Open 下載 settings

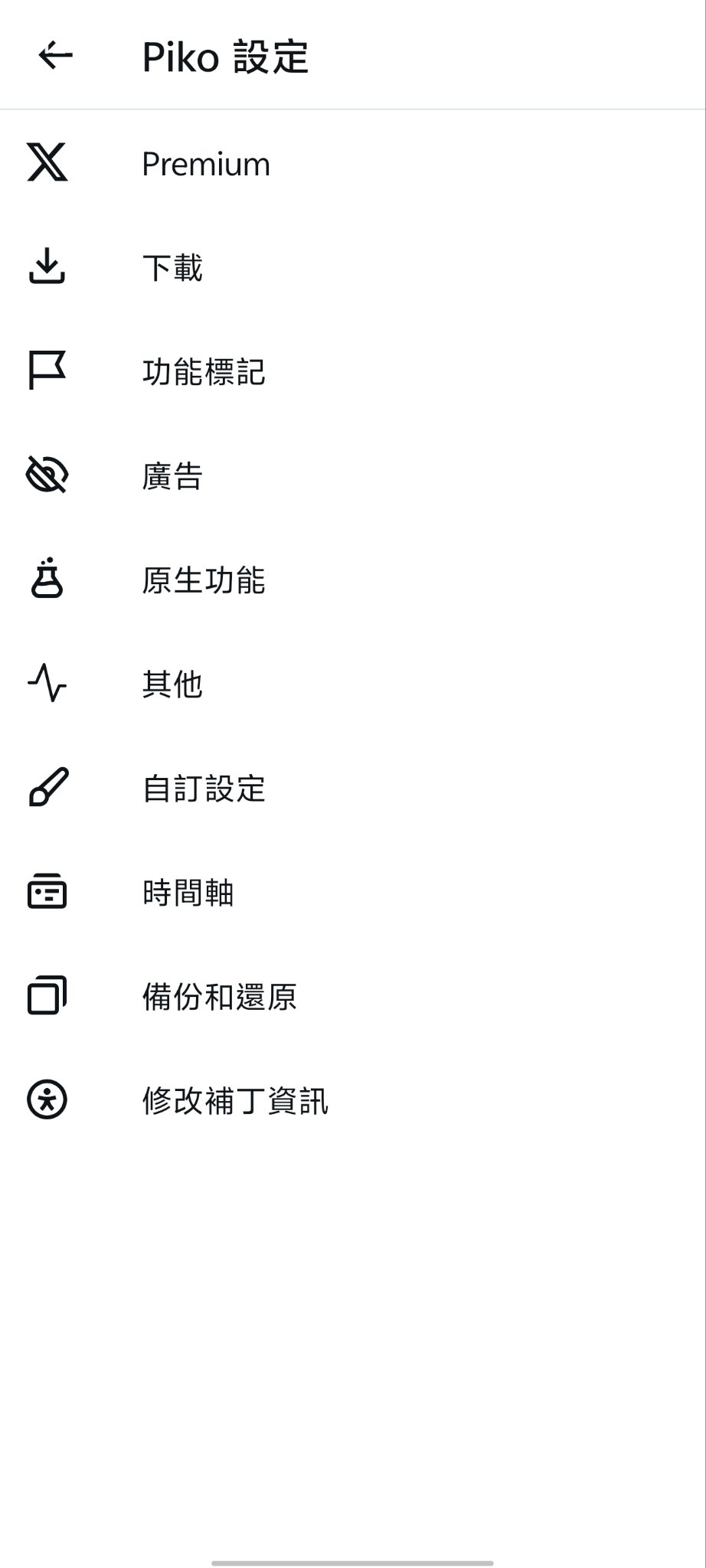click(x=353, y=268)
